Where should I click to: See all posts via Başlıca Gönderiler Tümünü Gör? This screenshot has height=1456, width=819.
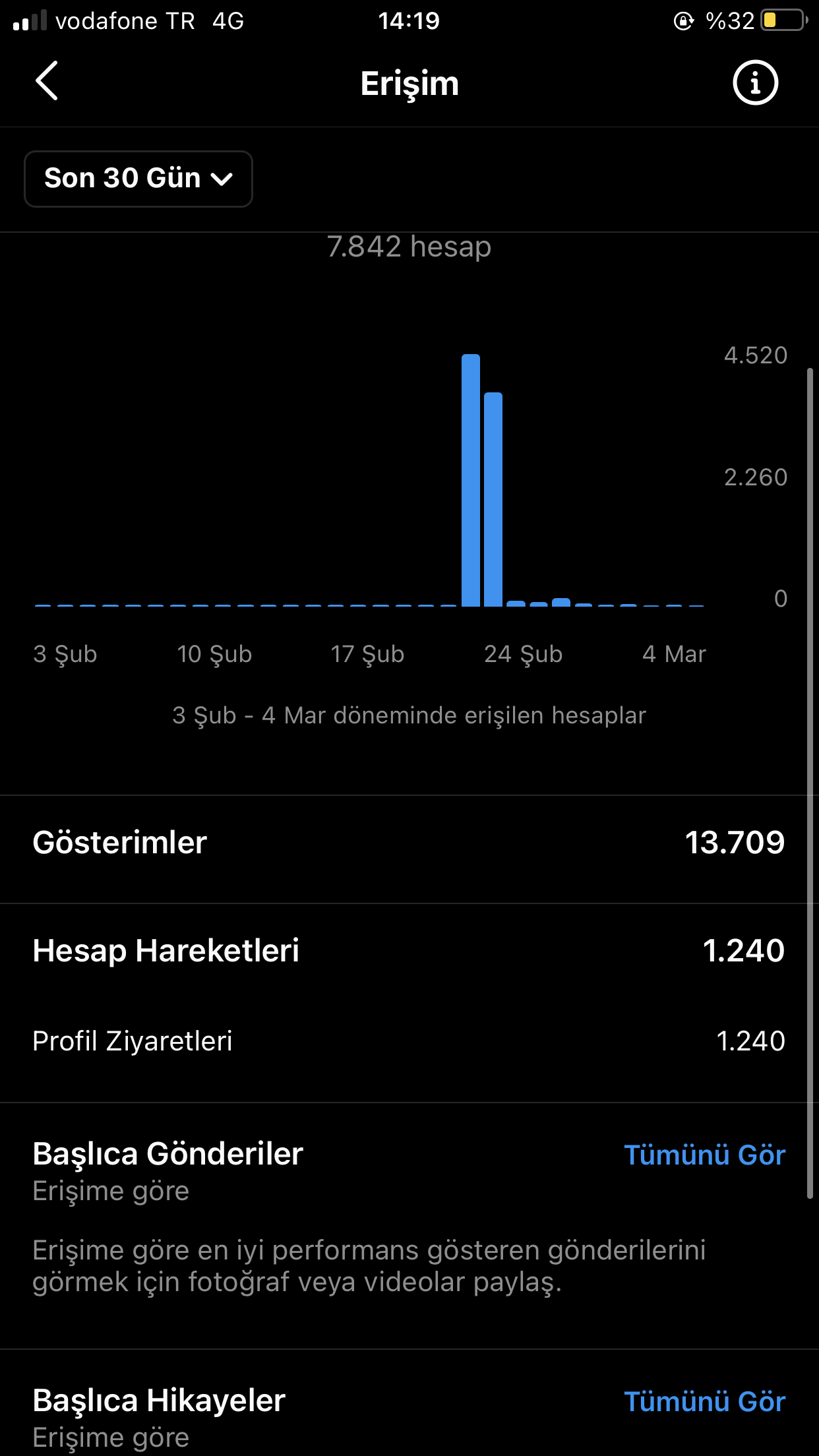tap(704, 1155)
